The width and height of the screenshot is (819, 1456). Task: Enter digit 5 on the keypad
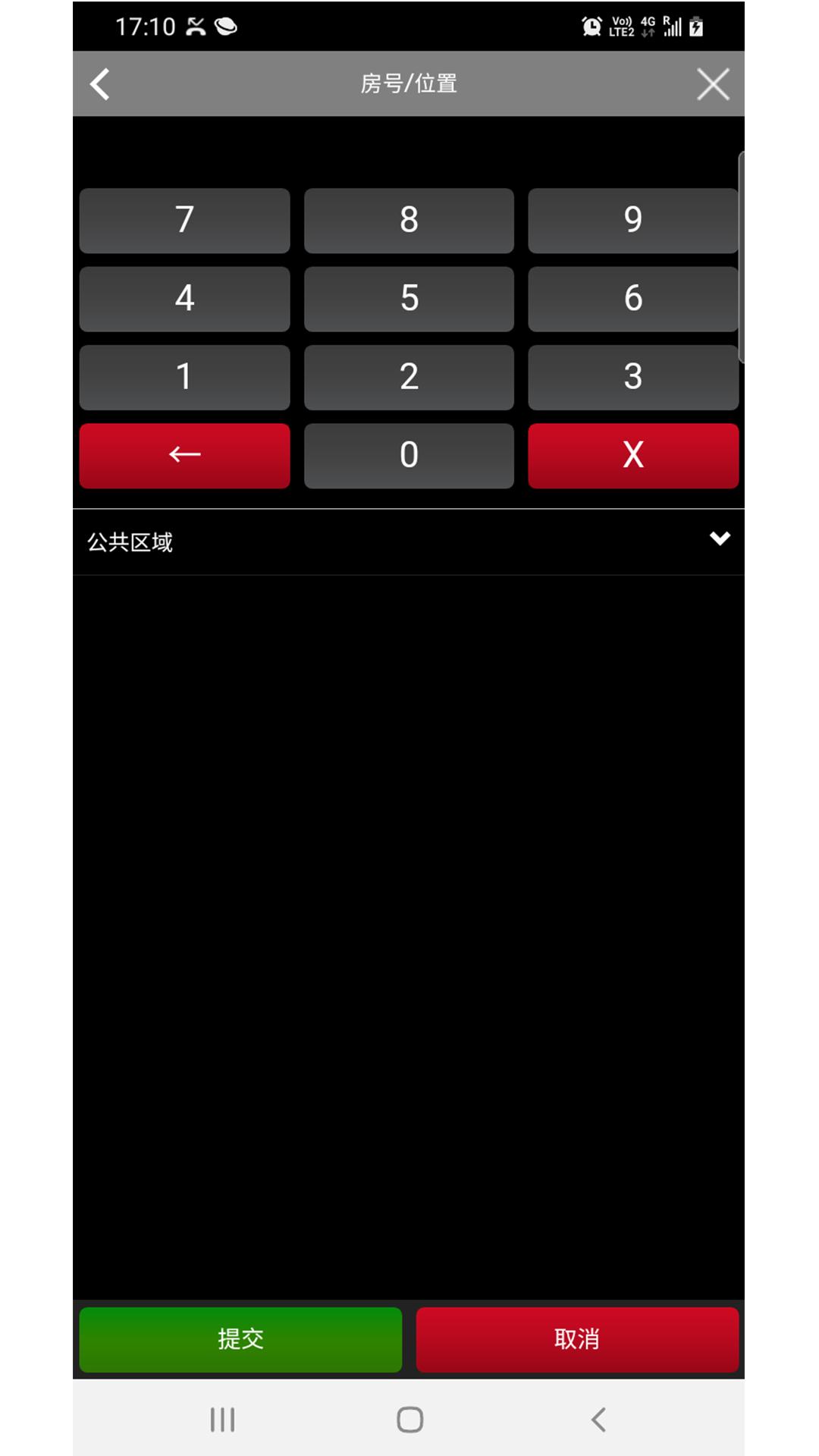(x=409, y=299)
